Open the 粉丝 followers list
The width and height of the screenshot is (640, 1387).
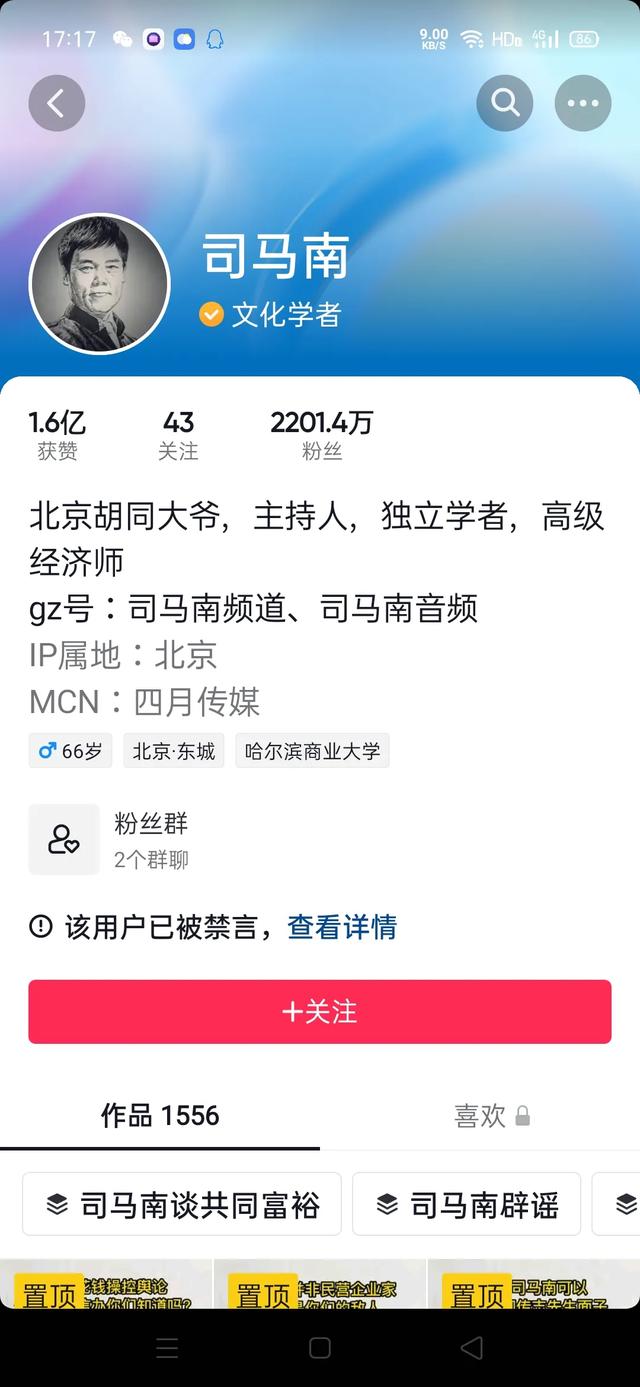coord(321,435)
